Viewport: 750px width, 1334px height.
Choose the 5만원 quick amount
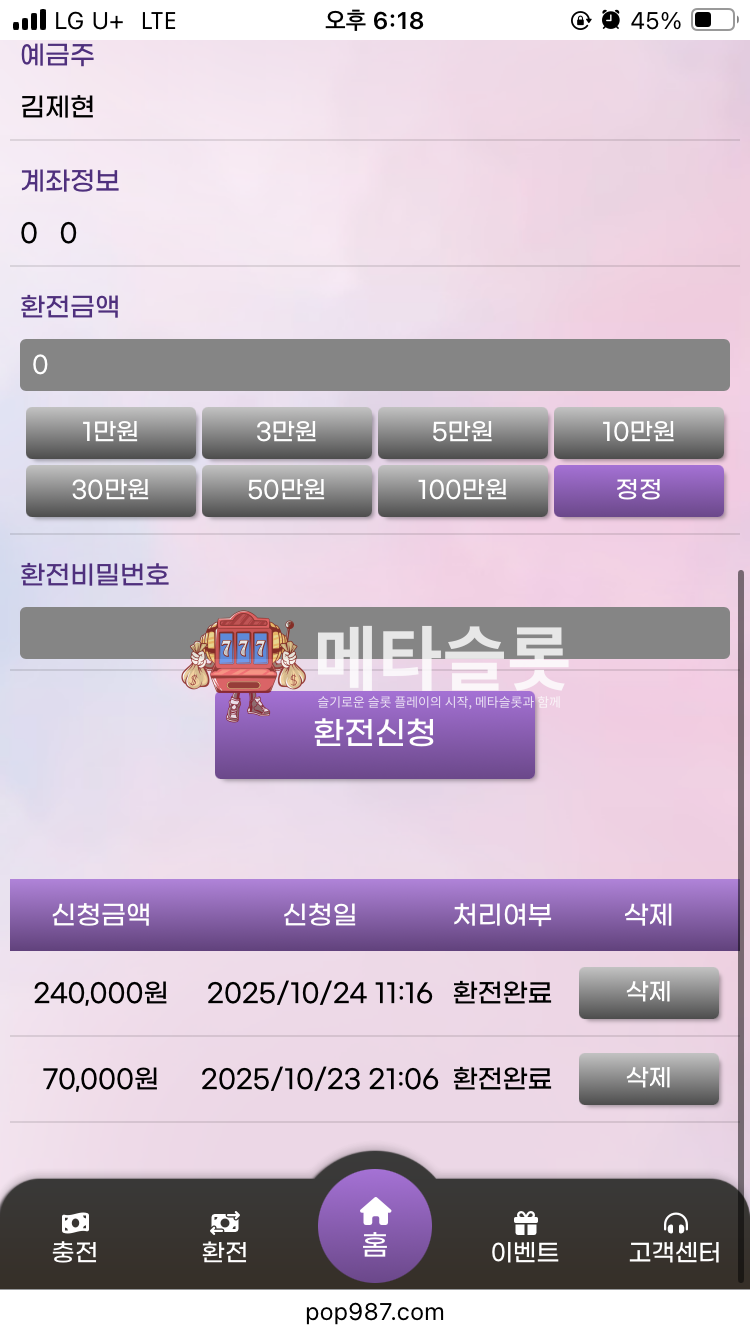[x=462, y=432]
